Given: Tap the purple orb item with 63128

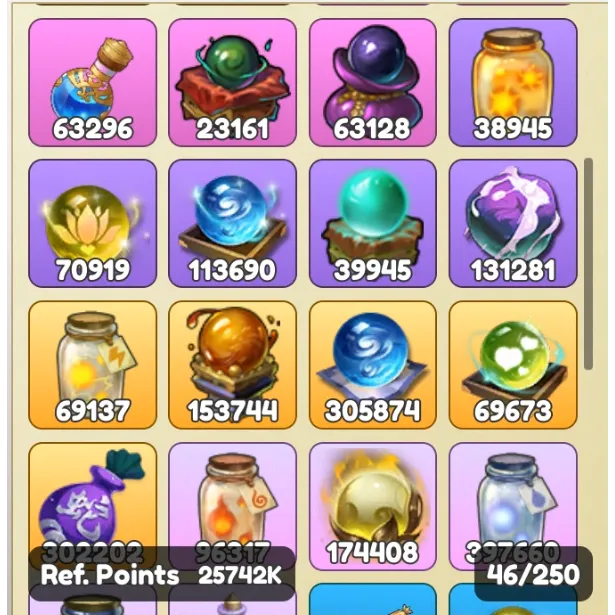Looking at the screenshot, I should (x=372, y=82).
